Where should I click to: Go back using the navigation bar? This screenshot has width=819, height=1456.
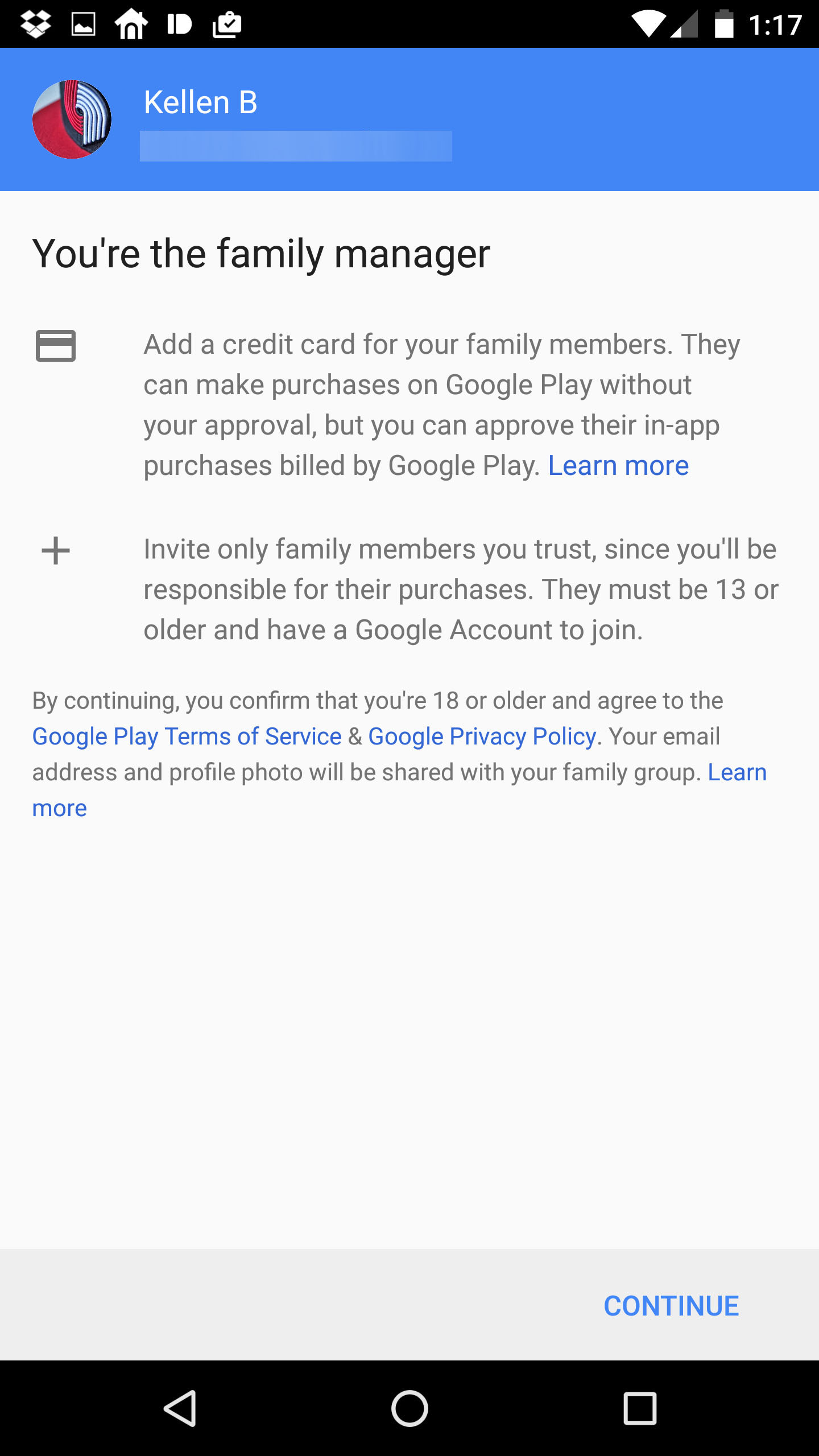(180, 1408)
